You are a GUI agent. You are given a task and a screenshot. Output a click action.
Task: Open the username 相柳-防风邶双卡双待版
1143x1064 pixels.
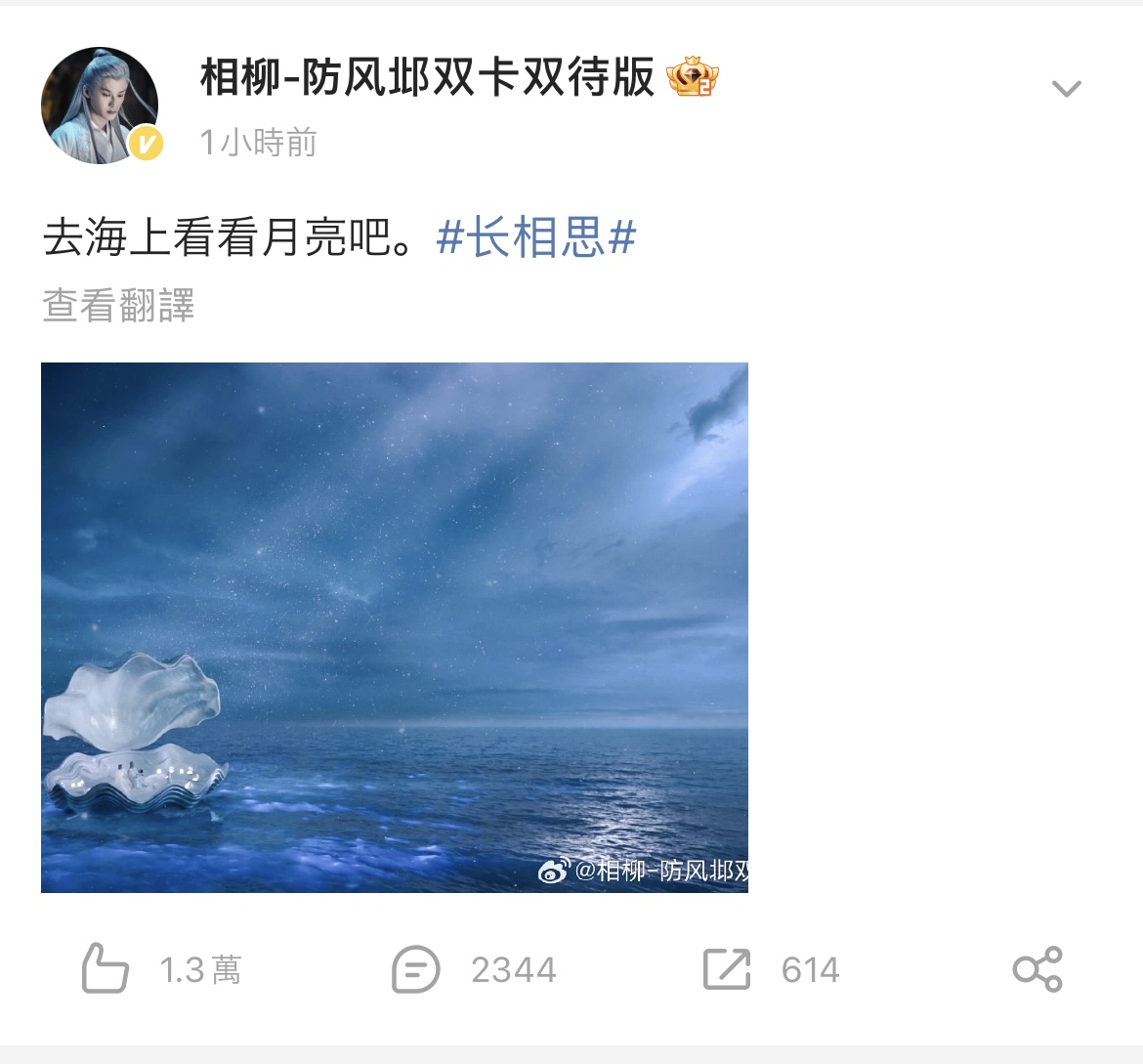(x=427, y=77)
